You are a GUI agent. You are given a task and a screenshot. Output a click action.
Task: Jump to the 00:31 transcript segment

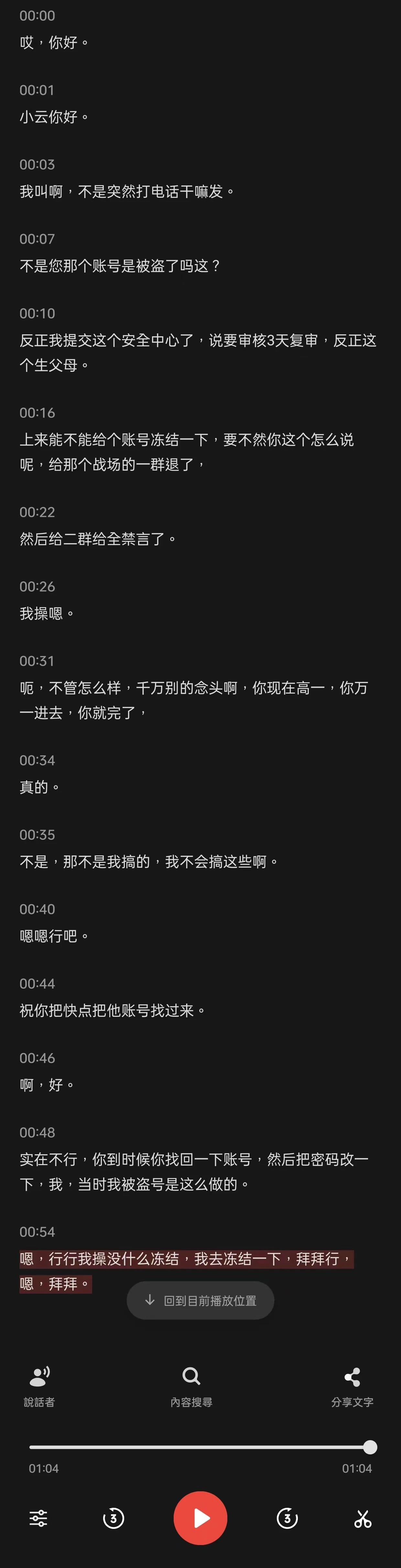click(x=193, y=699)
